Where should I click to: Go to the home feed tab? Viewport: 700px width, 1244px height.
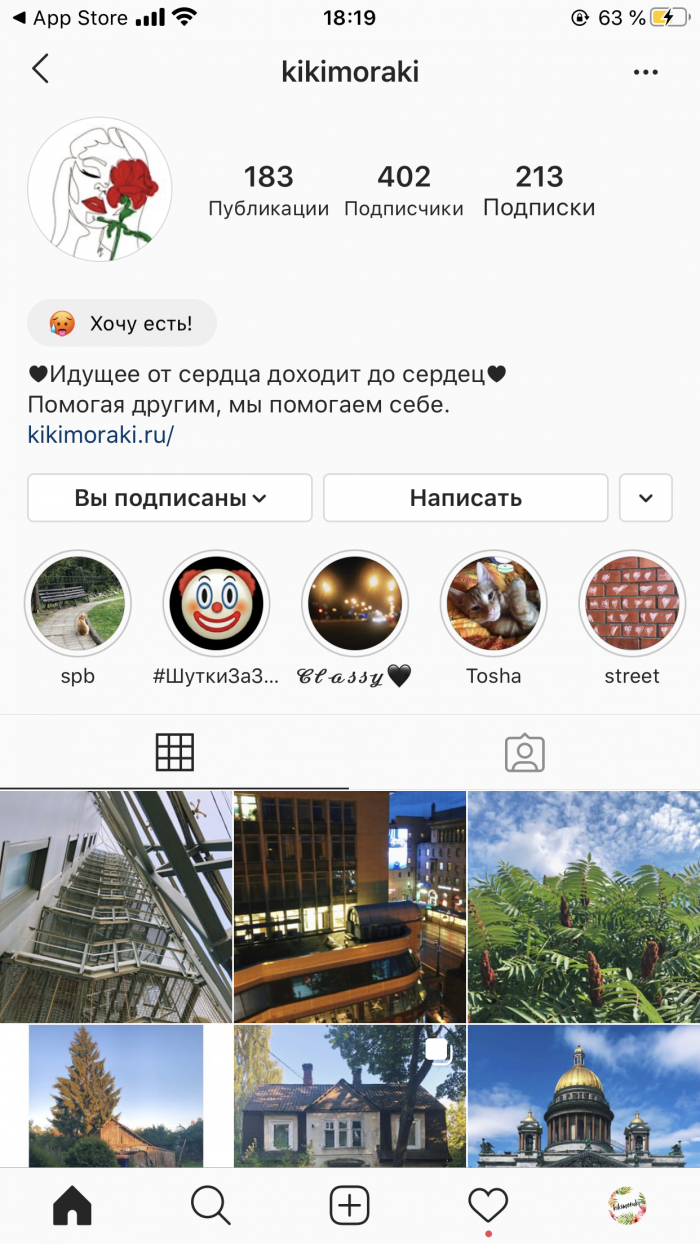[x=72, y=1206]
